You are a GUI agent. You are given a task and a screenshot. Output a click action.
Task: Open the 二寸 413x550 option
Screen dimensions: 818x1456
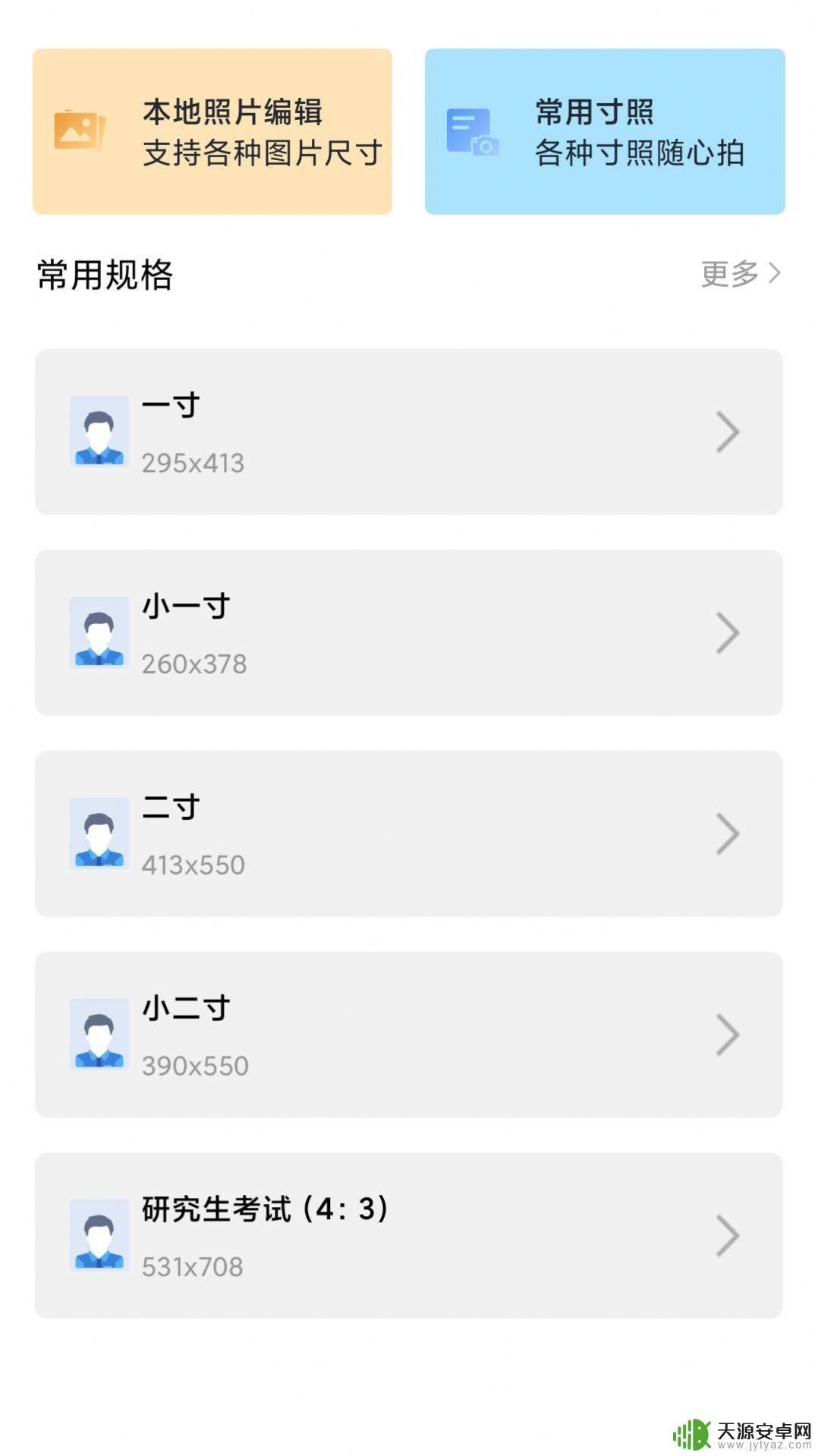pos(409,834)
